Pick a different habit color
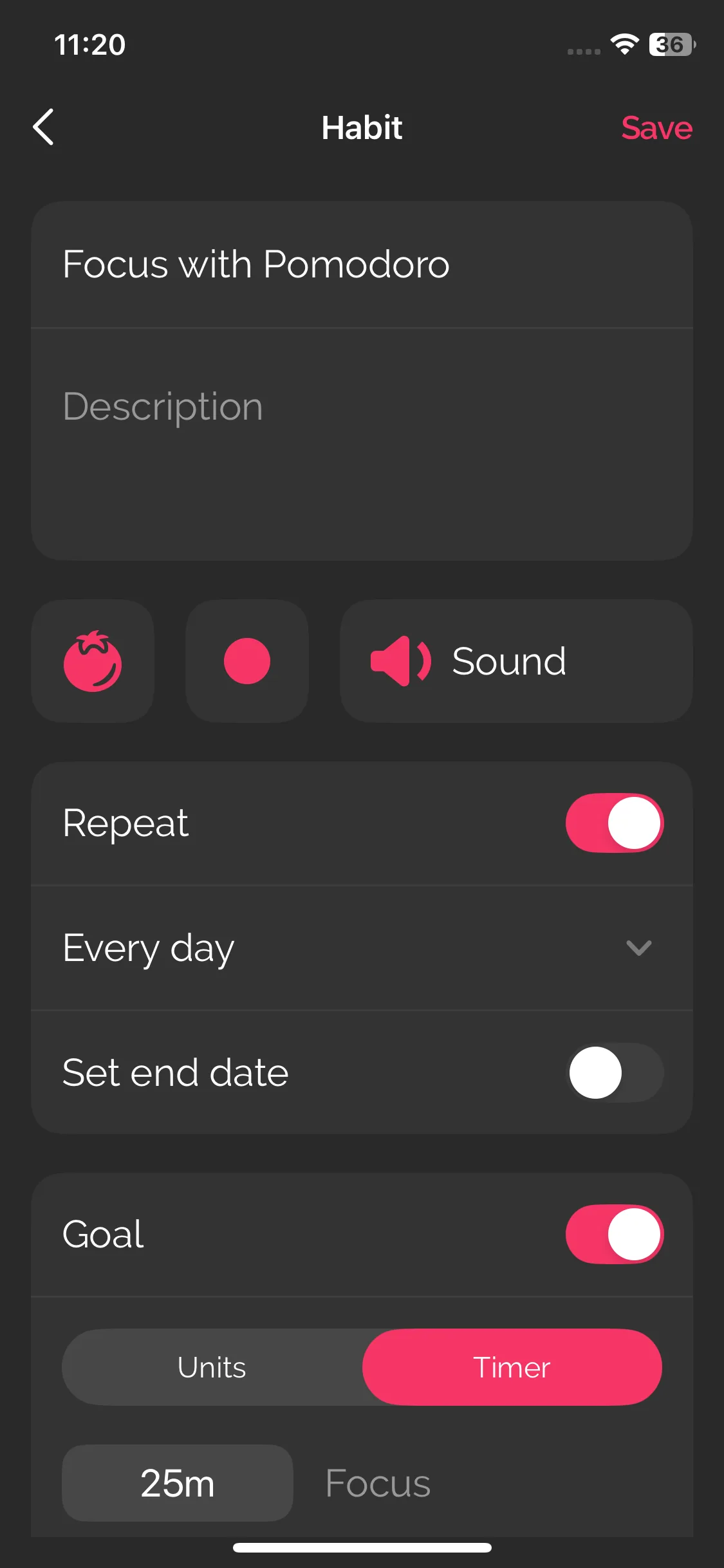Viewport: 724px width, 1568px height. click(x=246, y=661)
